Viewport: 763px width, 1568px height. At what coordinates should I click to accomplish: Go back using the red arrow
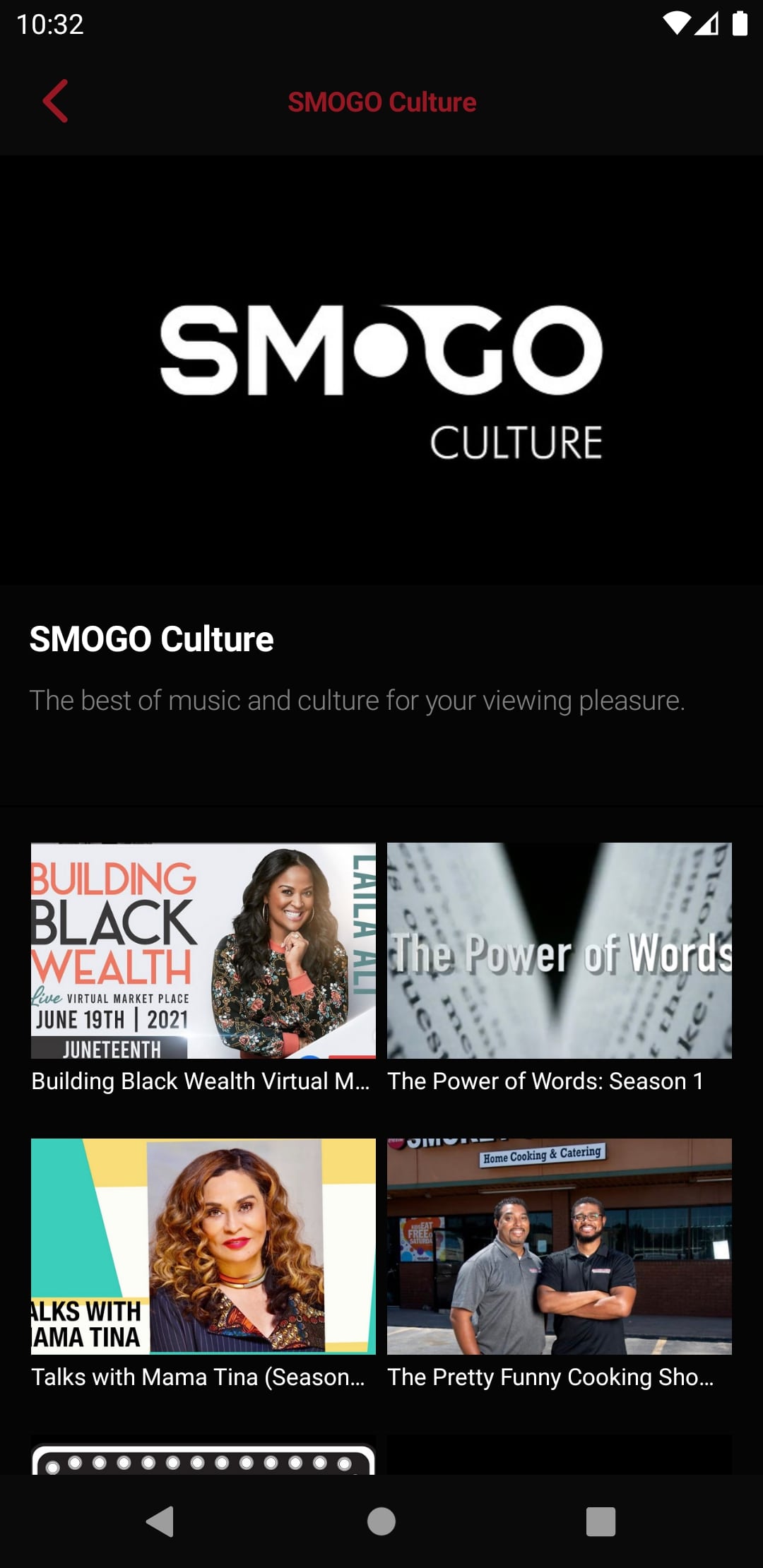pos(55,101)
